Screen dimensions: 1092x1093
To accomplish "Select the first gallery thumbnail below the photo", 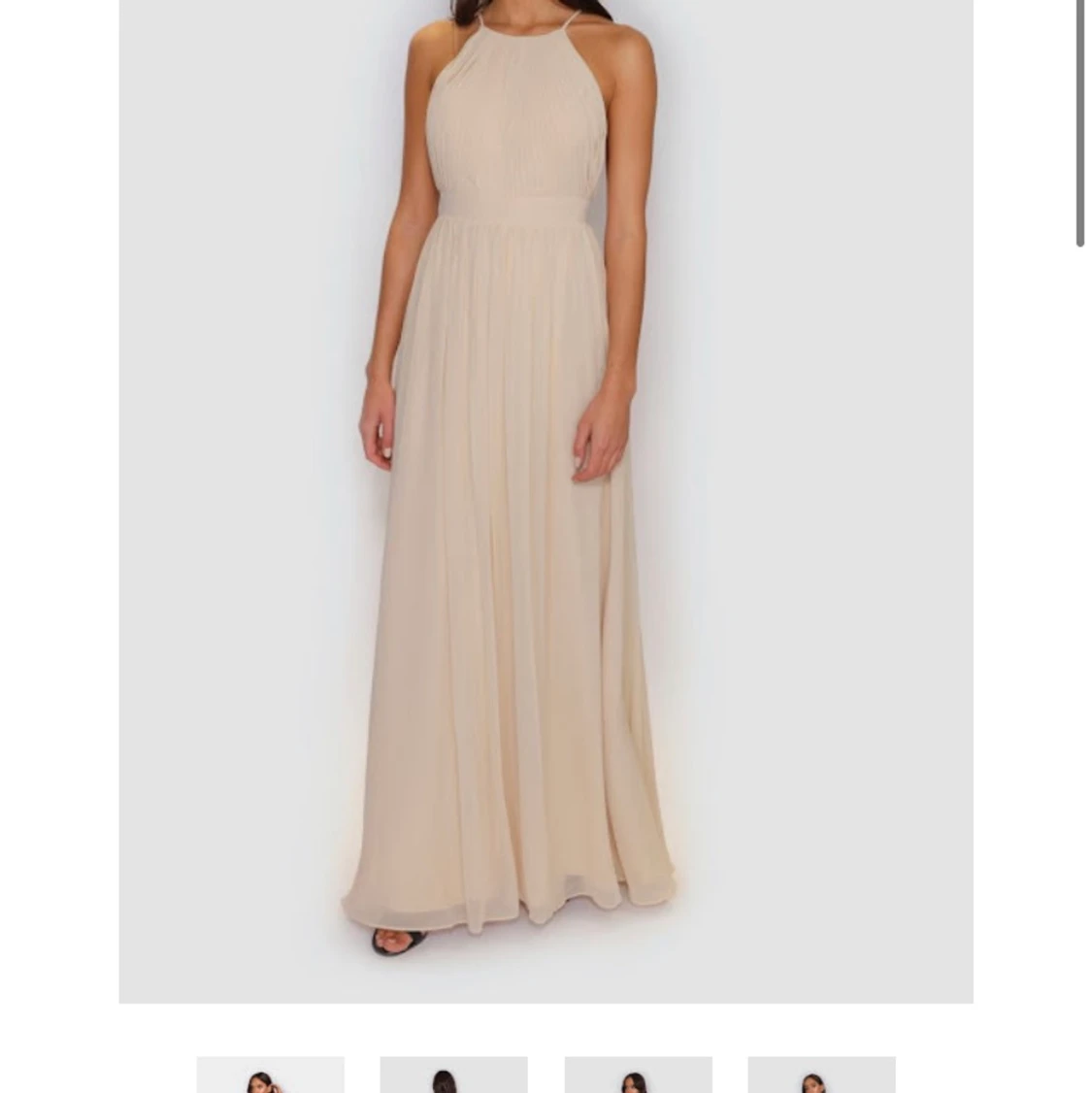I will pos(270,1076).
